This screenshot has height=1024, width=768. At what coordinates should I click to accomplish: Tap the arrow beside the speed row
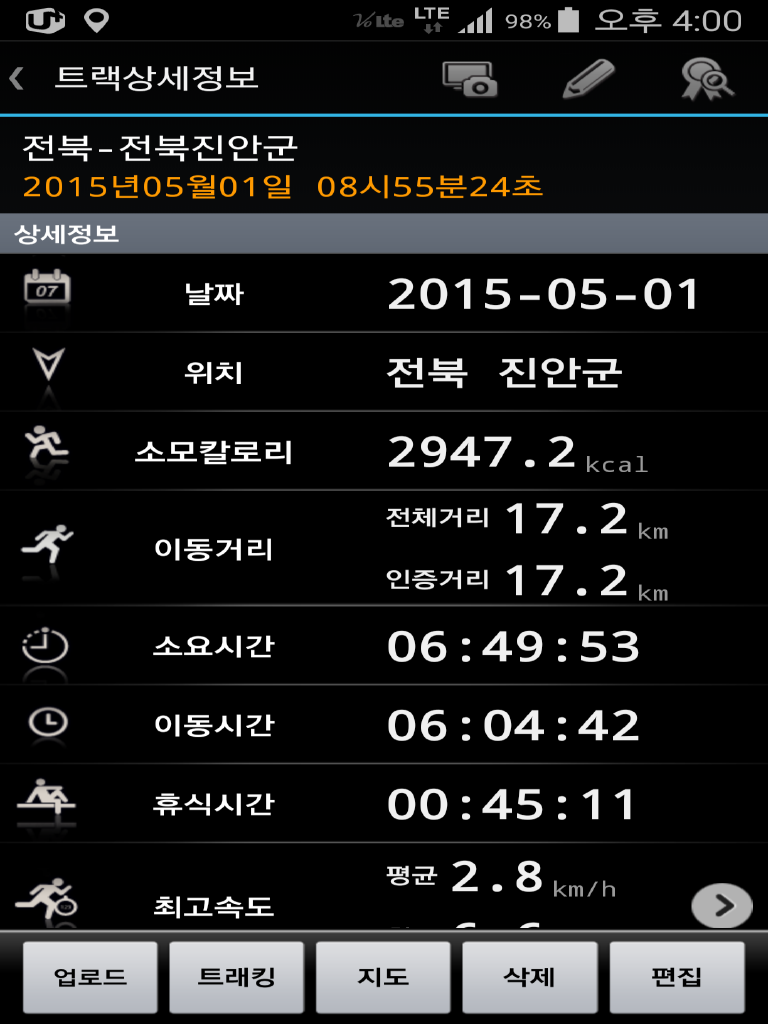721,906
